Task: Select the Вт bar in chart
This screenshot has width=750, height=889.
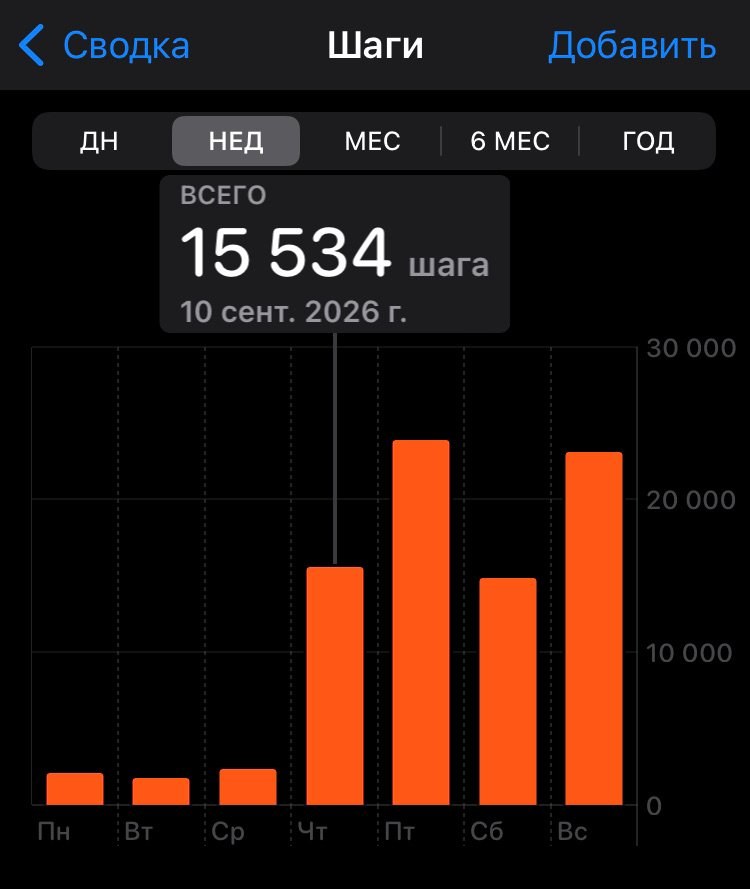Action: click(x=161, y=791)
